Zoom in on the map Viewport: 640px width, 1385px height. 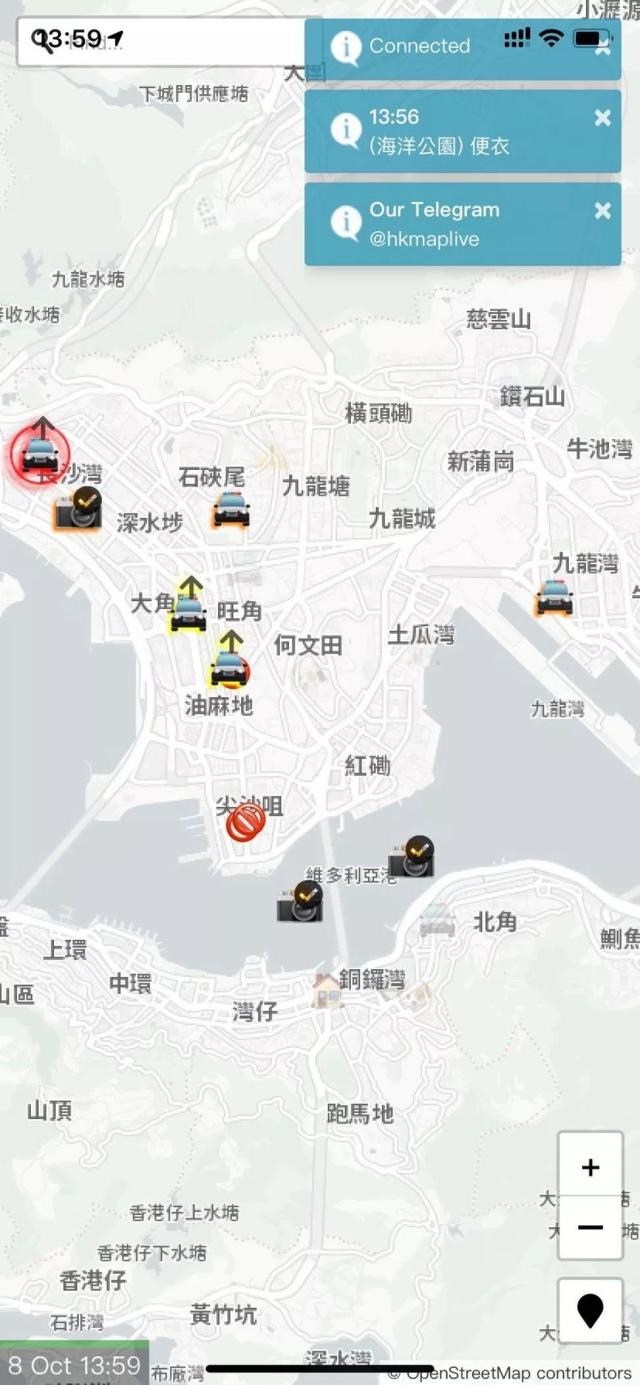590,1167
